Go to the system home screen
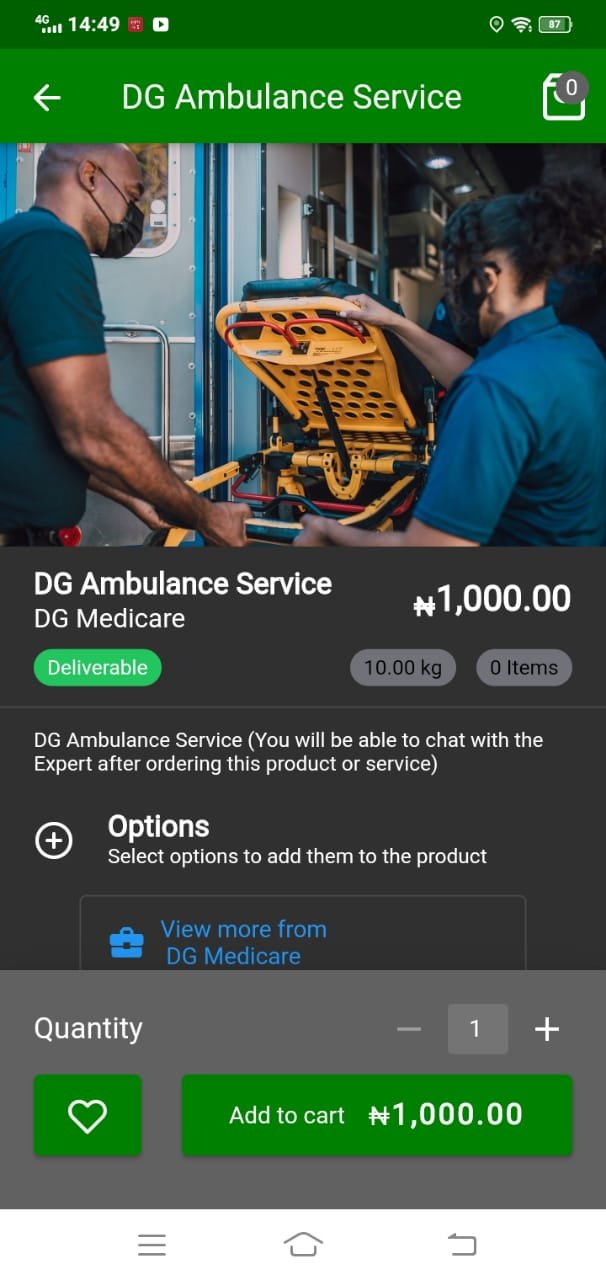 (303, 1245)
